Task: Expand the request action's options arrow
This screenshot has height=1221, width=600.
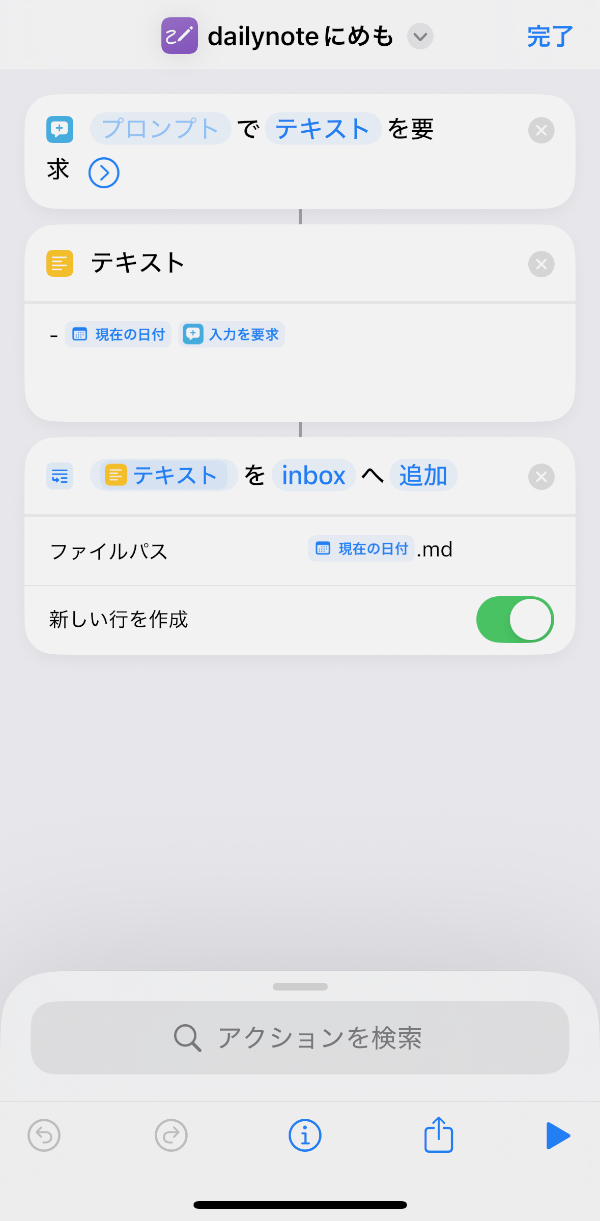Action: point(104,173)
